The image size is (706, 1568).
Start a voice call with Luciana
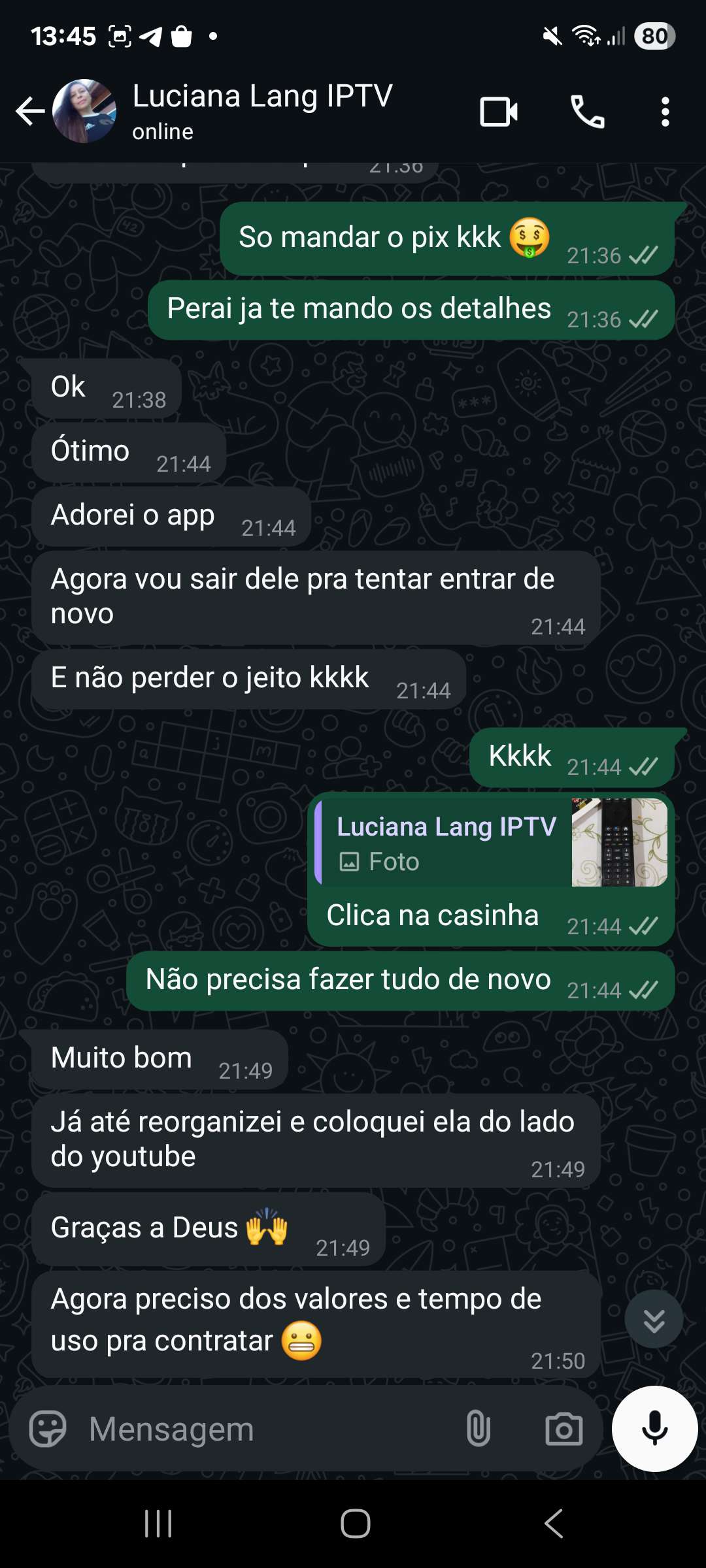587,112
